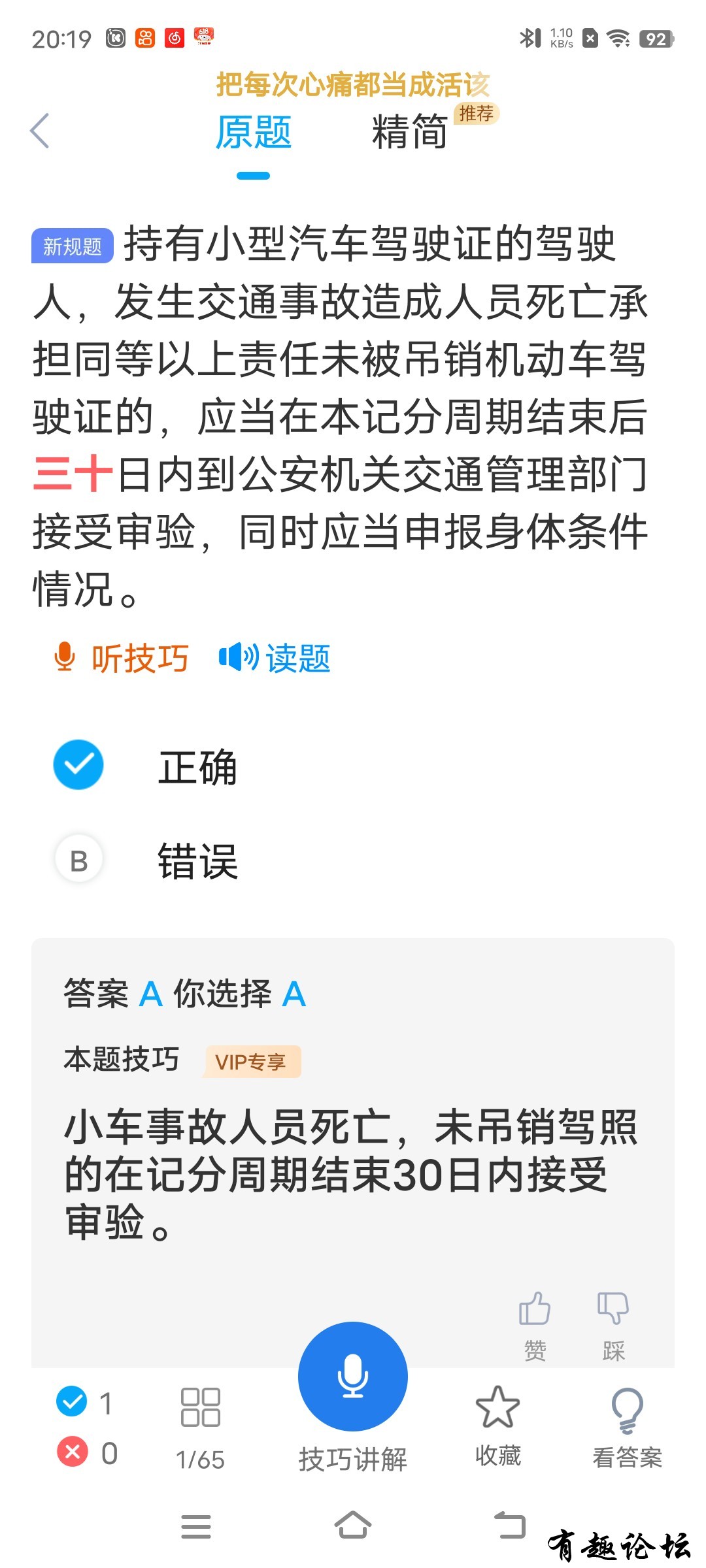This screenshot has width=706, height=1568.
Task: Tap 听技巧 to hear the tip
Action: pos(122,658)
